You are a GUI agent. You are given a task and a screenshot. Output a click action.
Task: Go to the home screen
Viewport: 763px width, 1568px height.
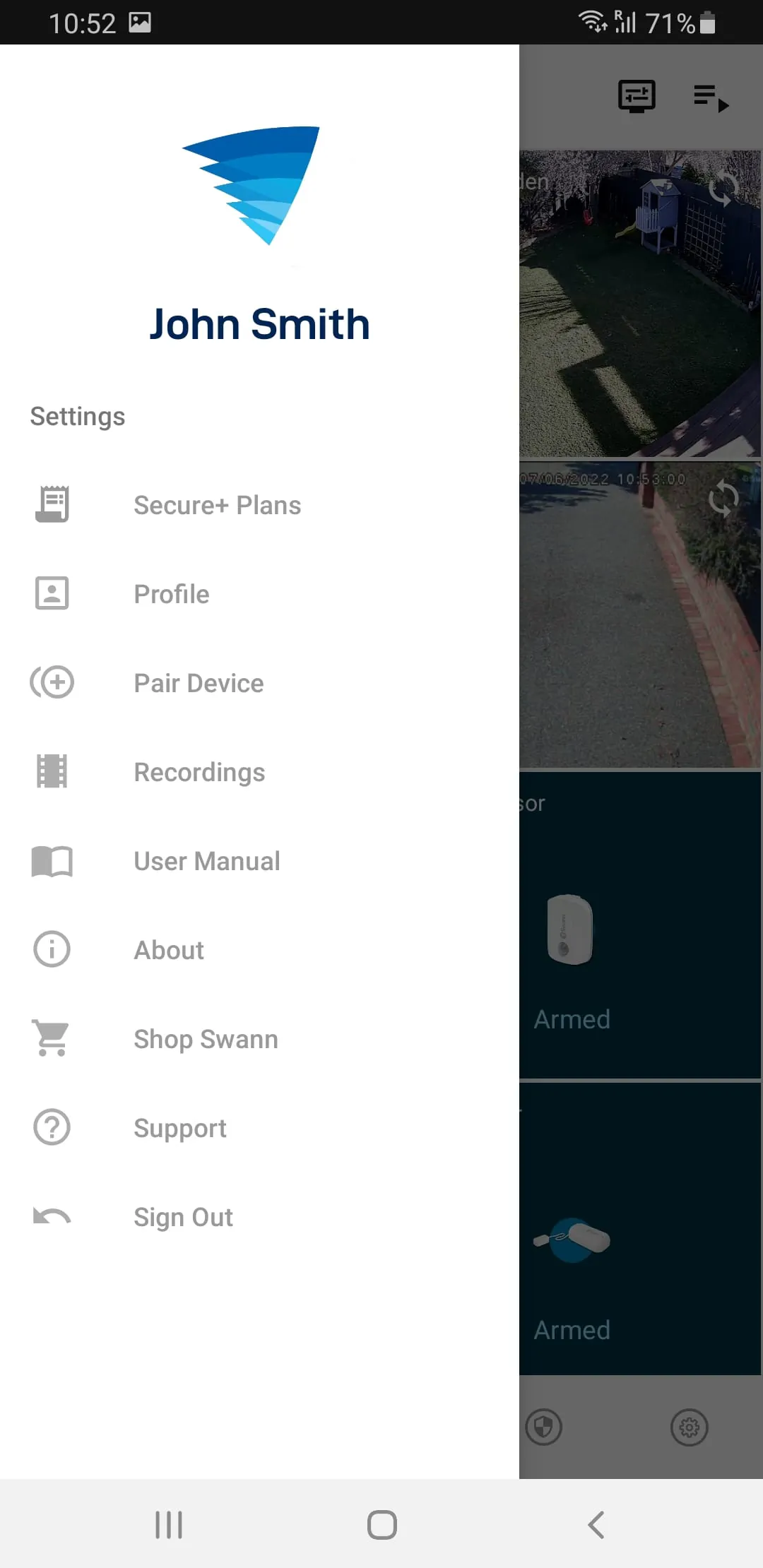click(x=381, y=1525)
